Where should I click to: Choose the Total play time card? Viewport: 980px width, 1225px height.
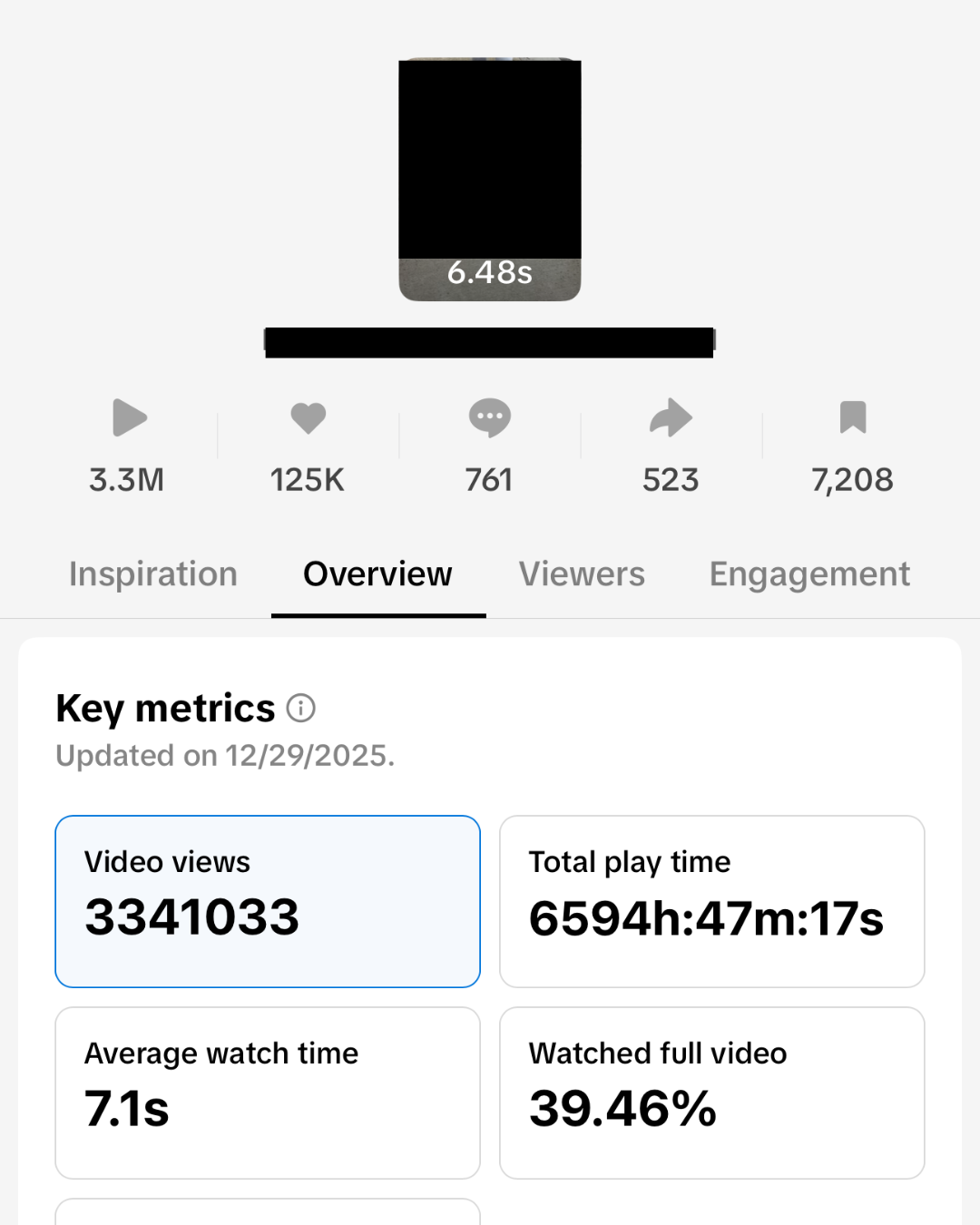tap(712, 901)
